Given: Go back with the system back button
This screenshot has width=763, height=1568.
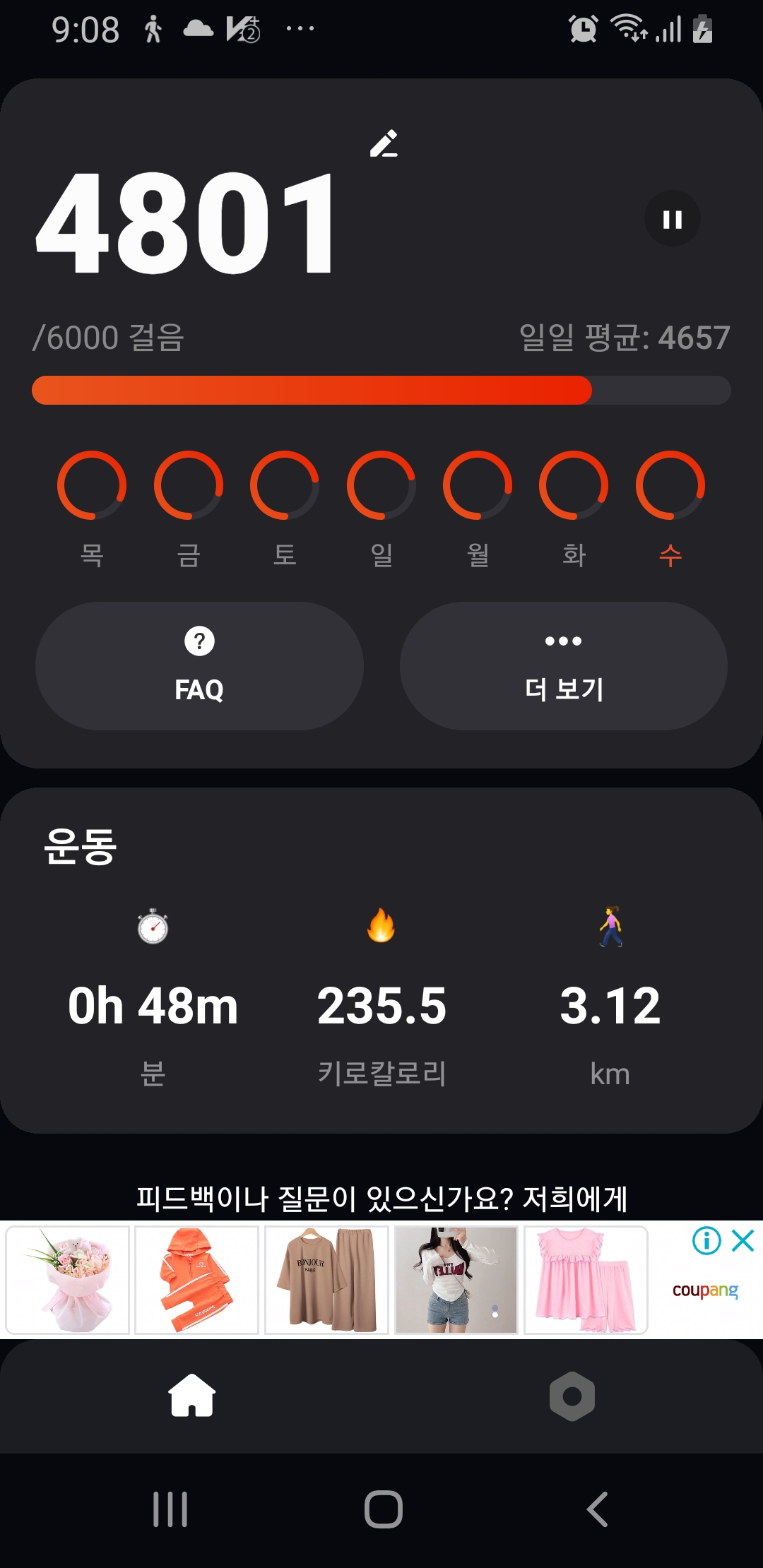Looking at the screenshot, I should [x=597, y=1509].
